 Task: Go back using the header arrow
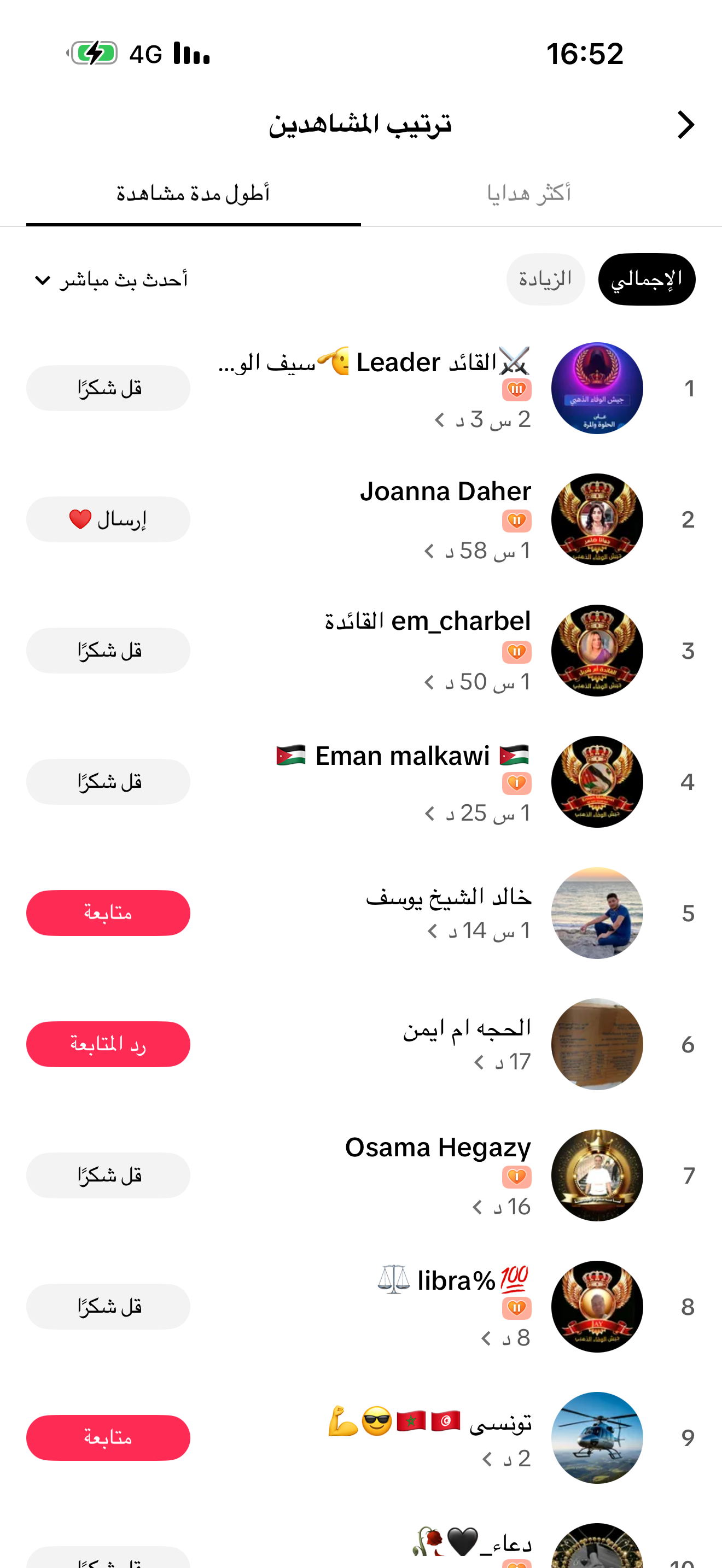tap(685, 125)
